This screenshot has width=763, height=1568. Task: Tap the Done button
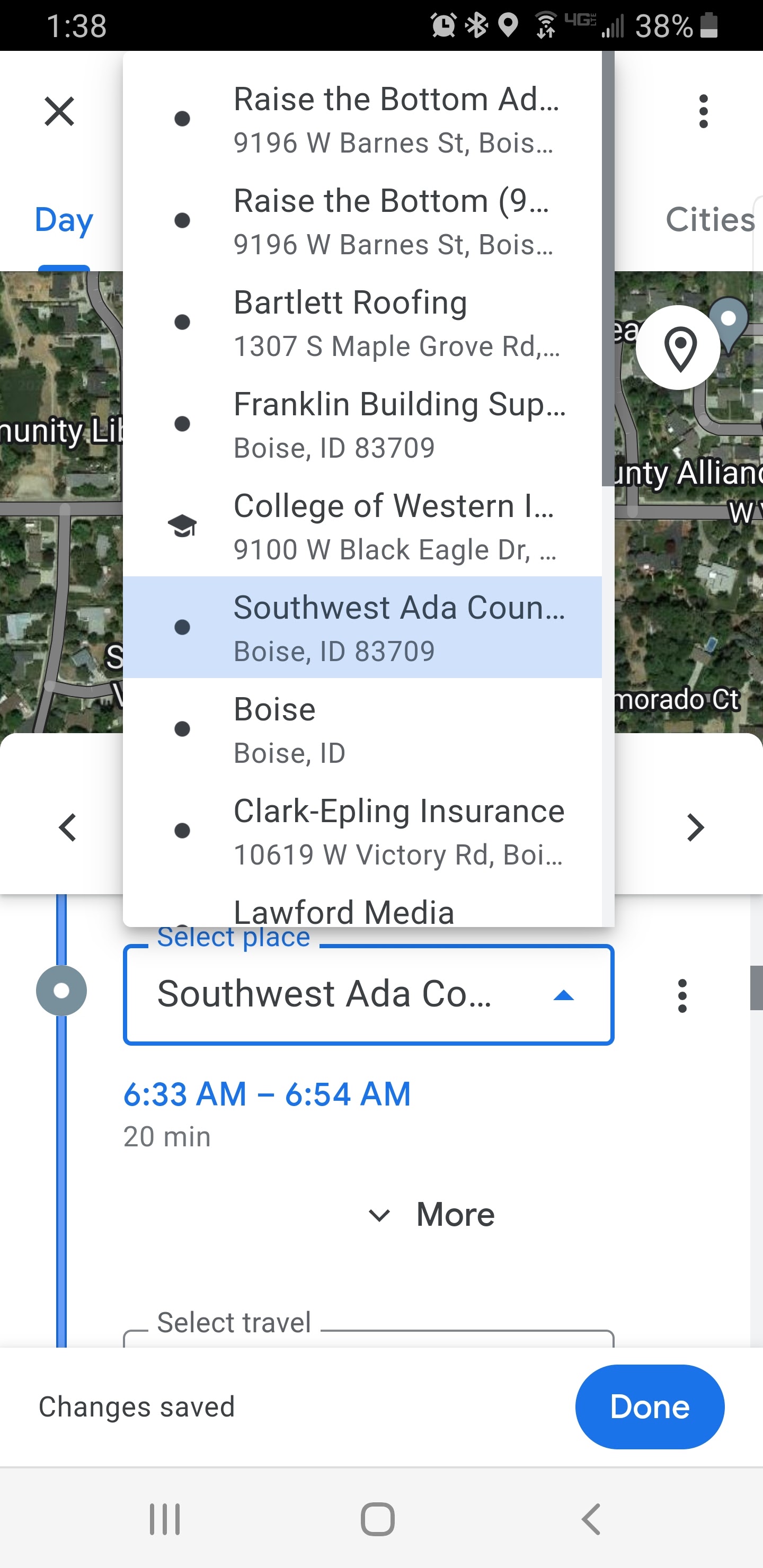[x=649, y=1407]
